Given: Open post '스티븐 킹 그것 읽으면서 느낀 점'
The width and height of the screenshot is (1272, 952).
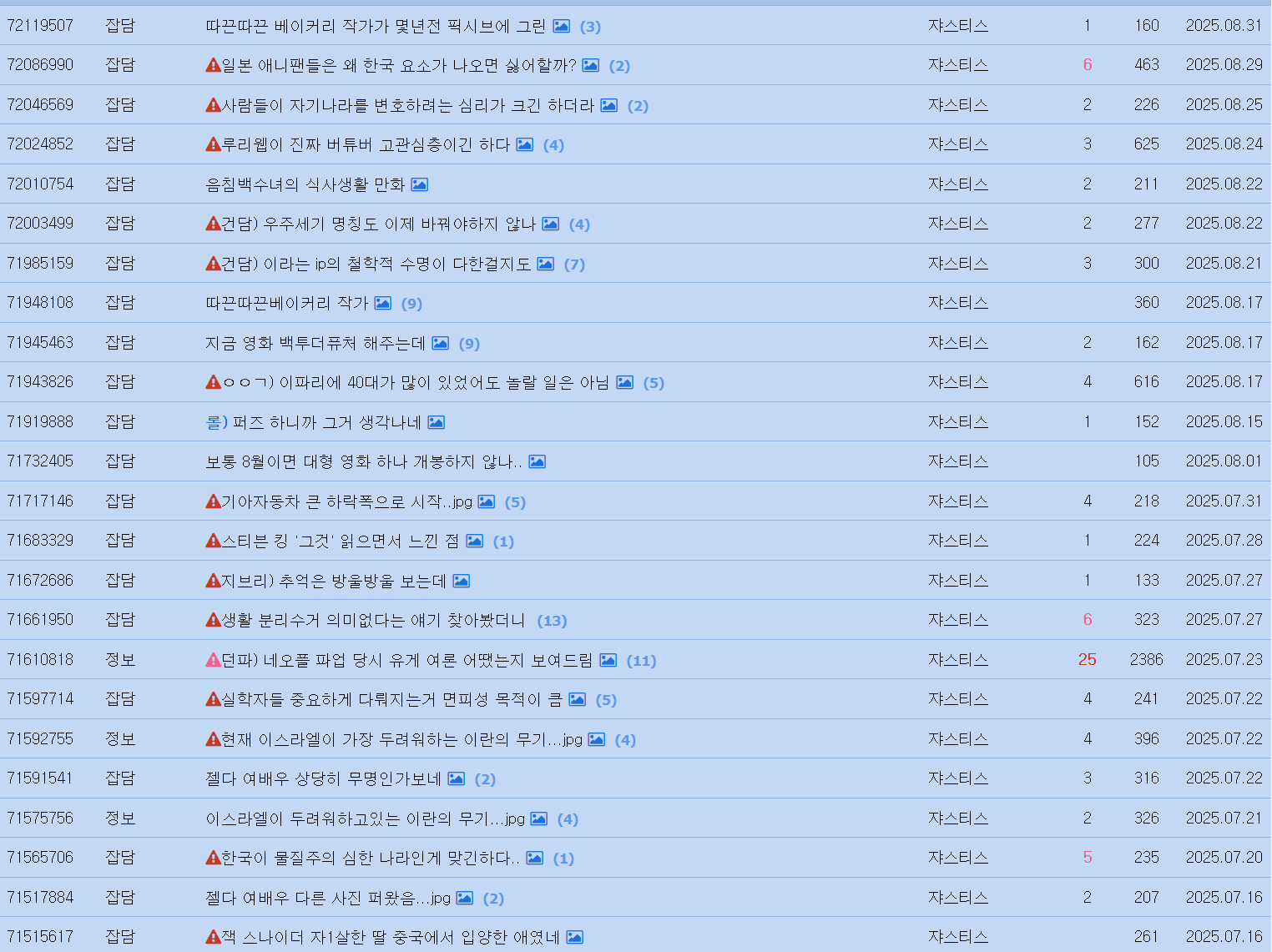Looking at the screenshot, I should click(340, 541).
